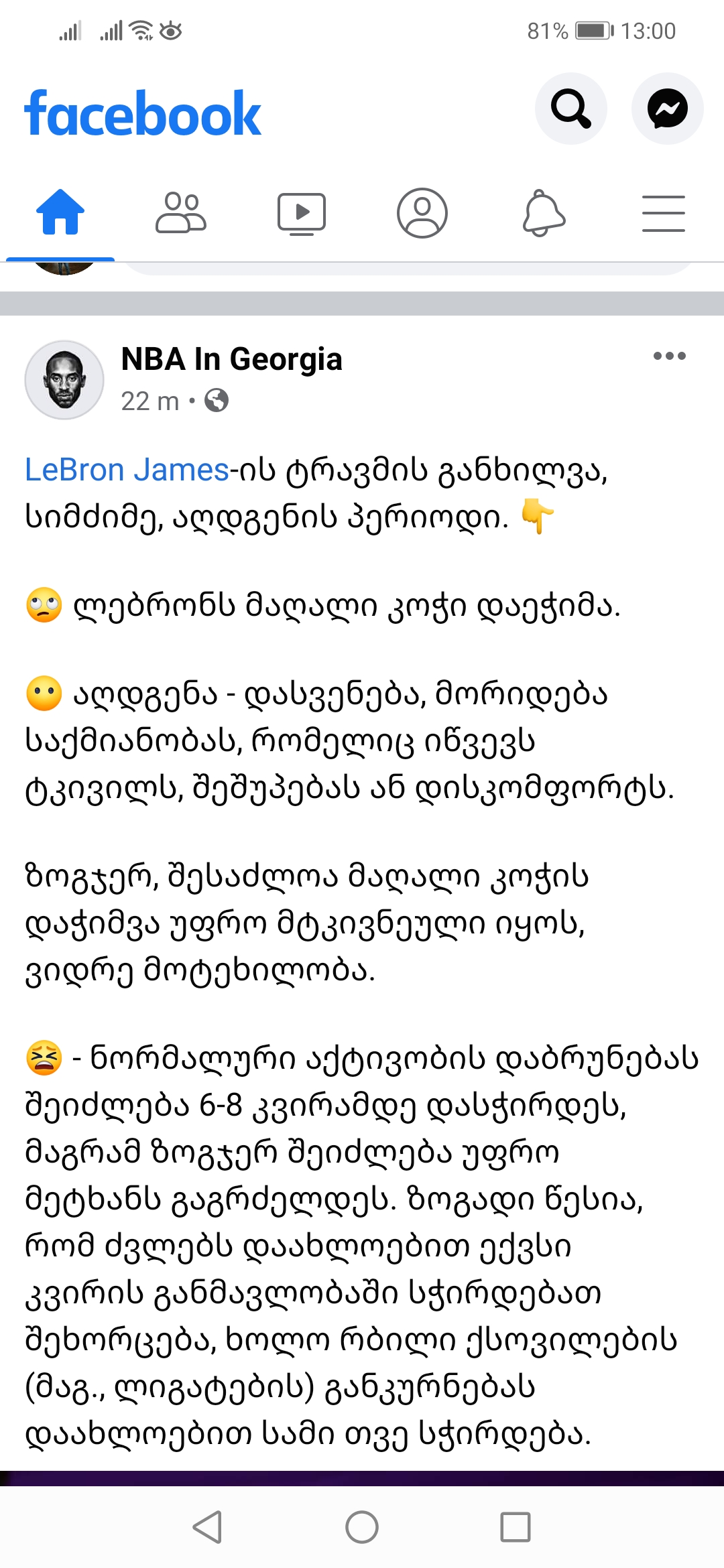
Task: Open your profile icon
Action: 422,212
